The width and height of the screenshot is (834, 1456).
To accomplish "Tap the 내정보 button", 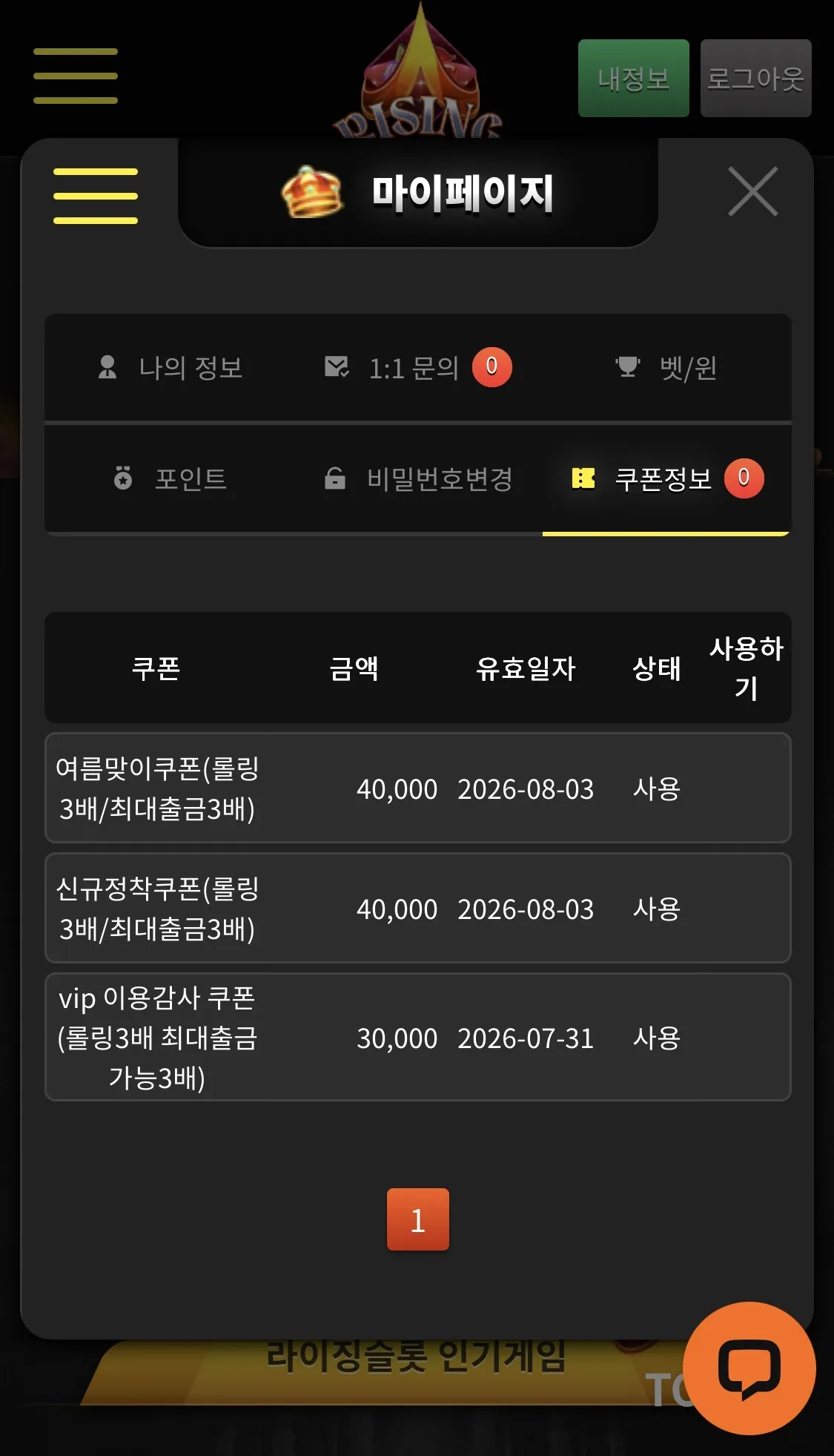I will (x=634, y=78).
